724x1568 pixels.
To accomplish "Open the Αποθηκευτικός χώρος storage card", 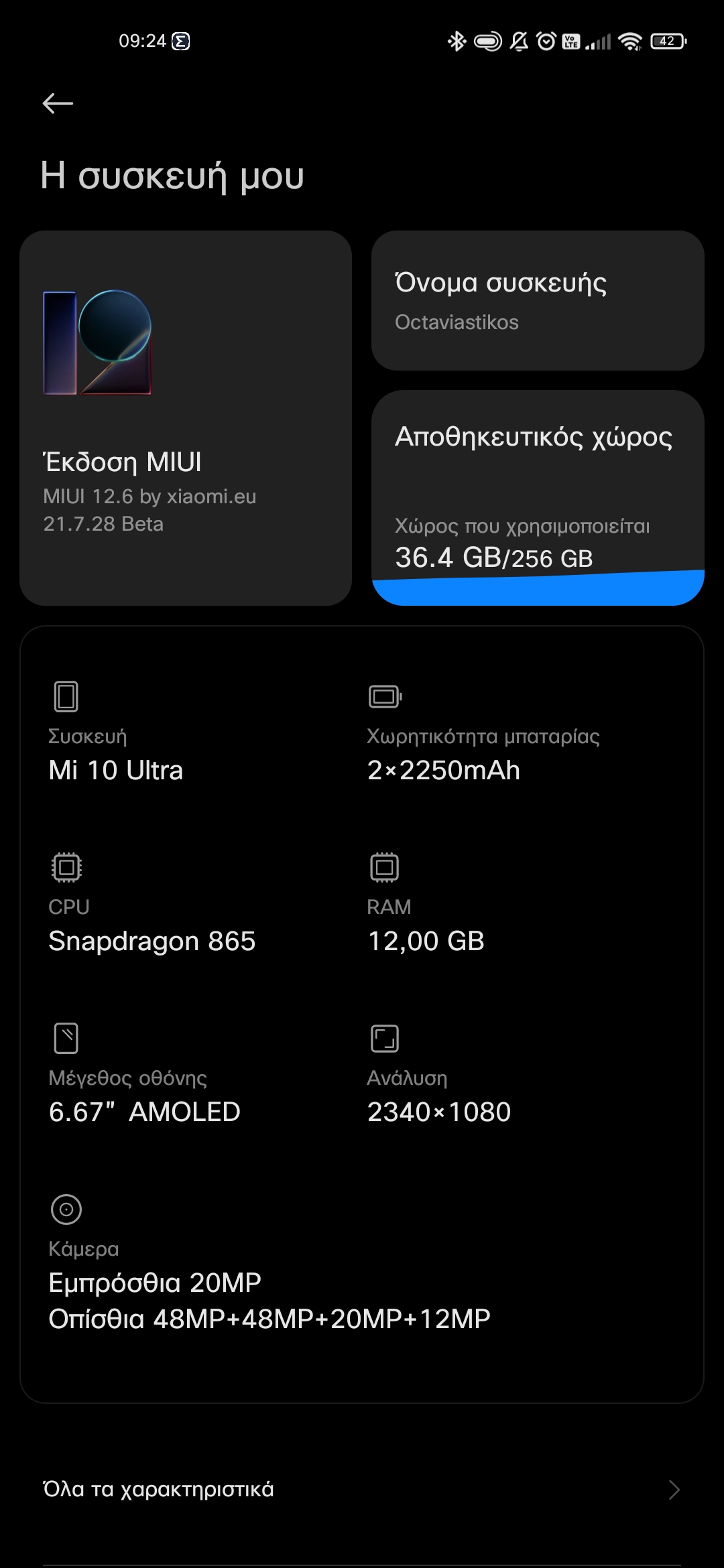I will (538, 497).
